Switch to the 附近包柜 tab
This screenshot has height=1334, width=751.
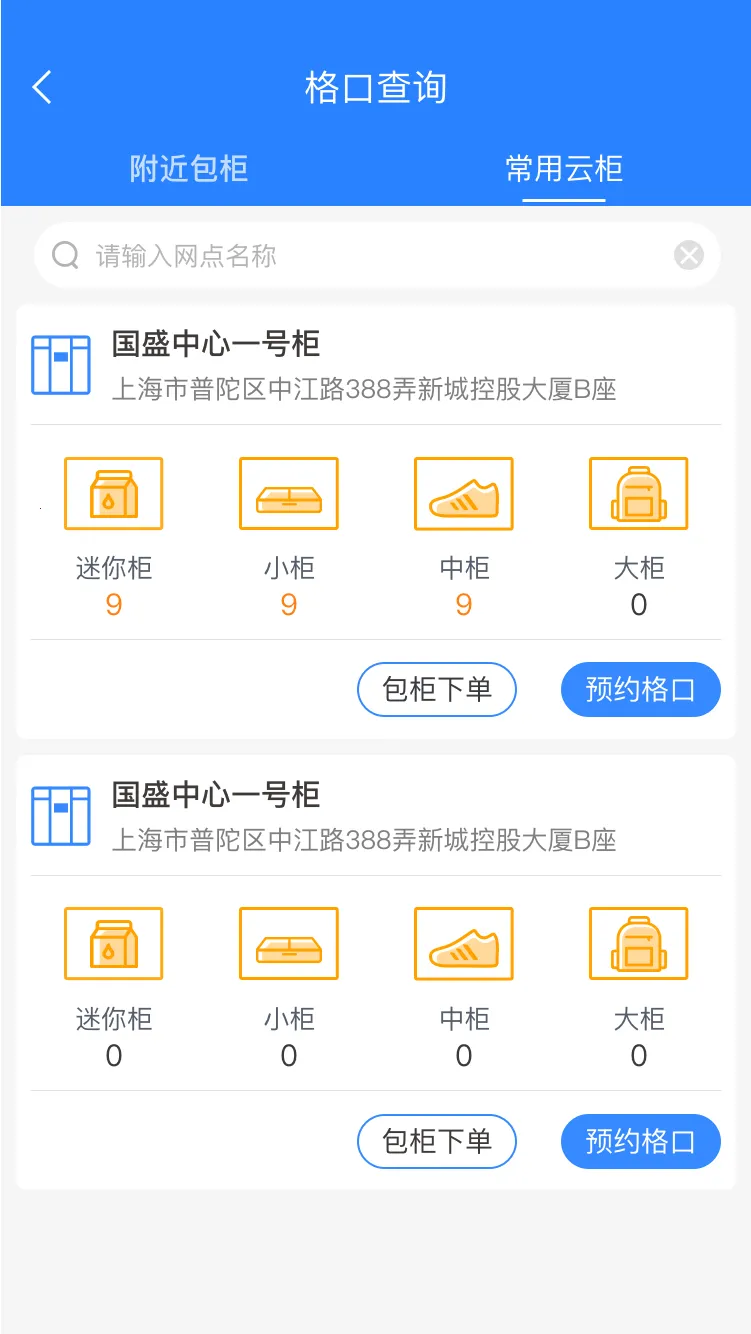click(189, 169)
